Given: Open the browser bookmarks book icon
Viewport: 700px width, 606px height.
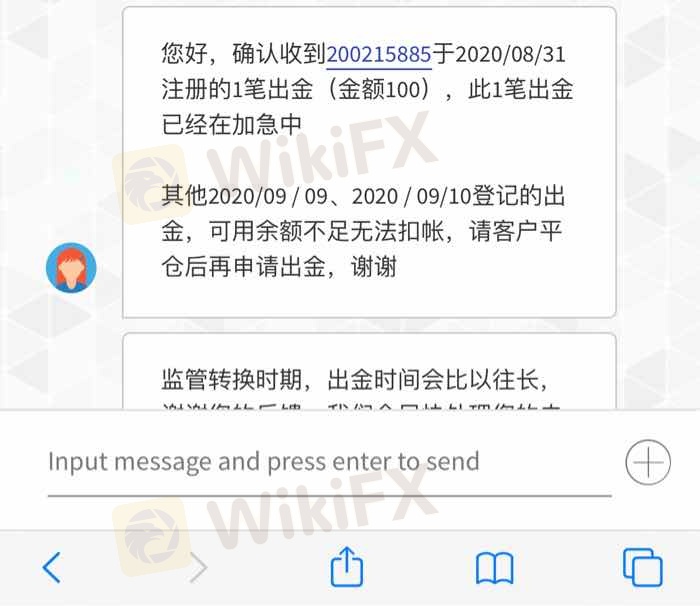Looking at the screenshot, I should [494, 568].
